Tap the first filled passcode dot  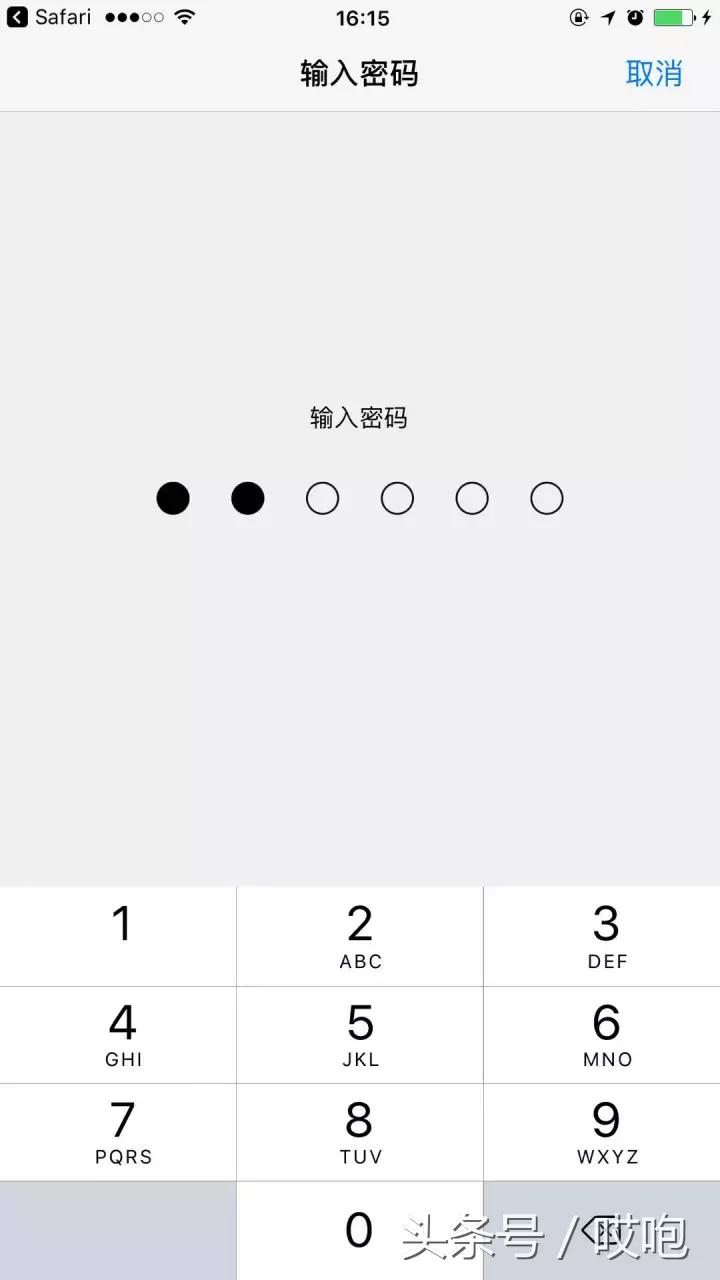click(x=173, y=497)
